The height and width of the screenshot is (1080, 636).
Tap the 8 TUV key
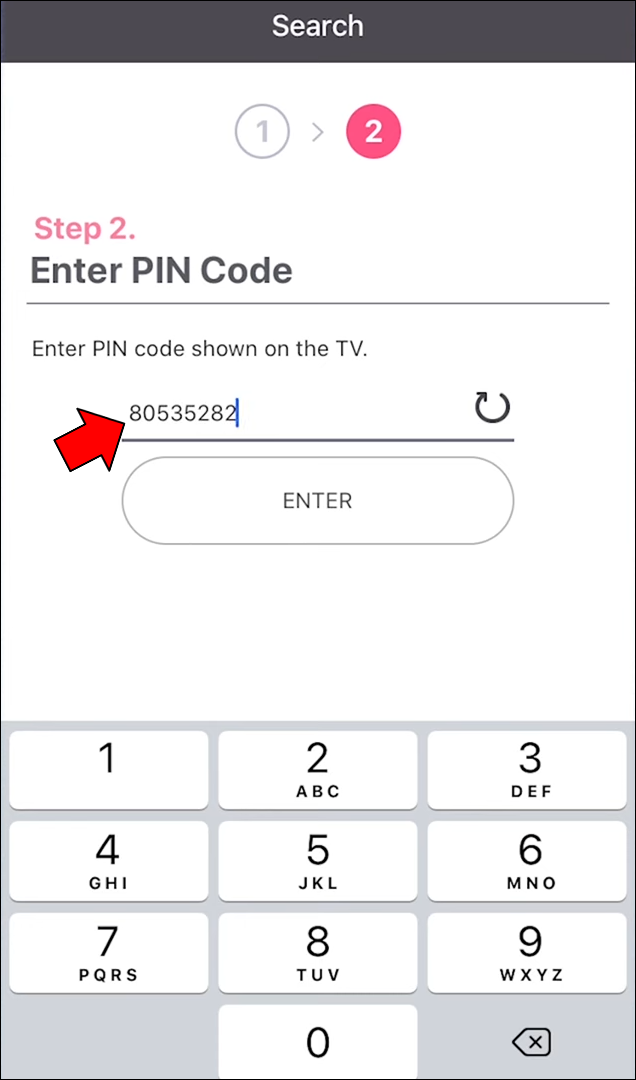(x=317, y=951)
